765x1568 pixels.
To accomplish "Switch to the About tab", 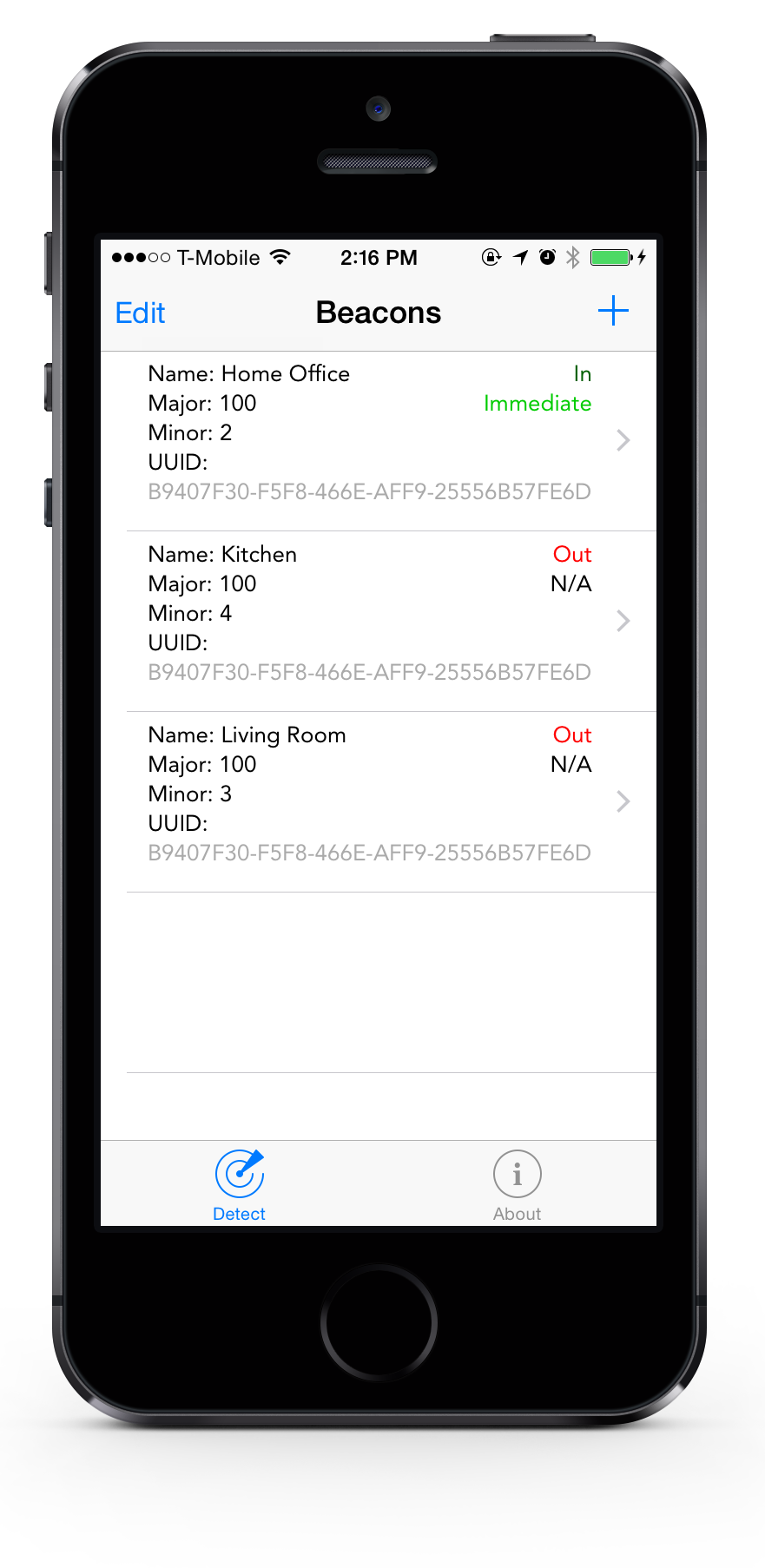I will click(517, 1186).
